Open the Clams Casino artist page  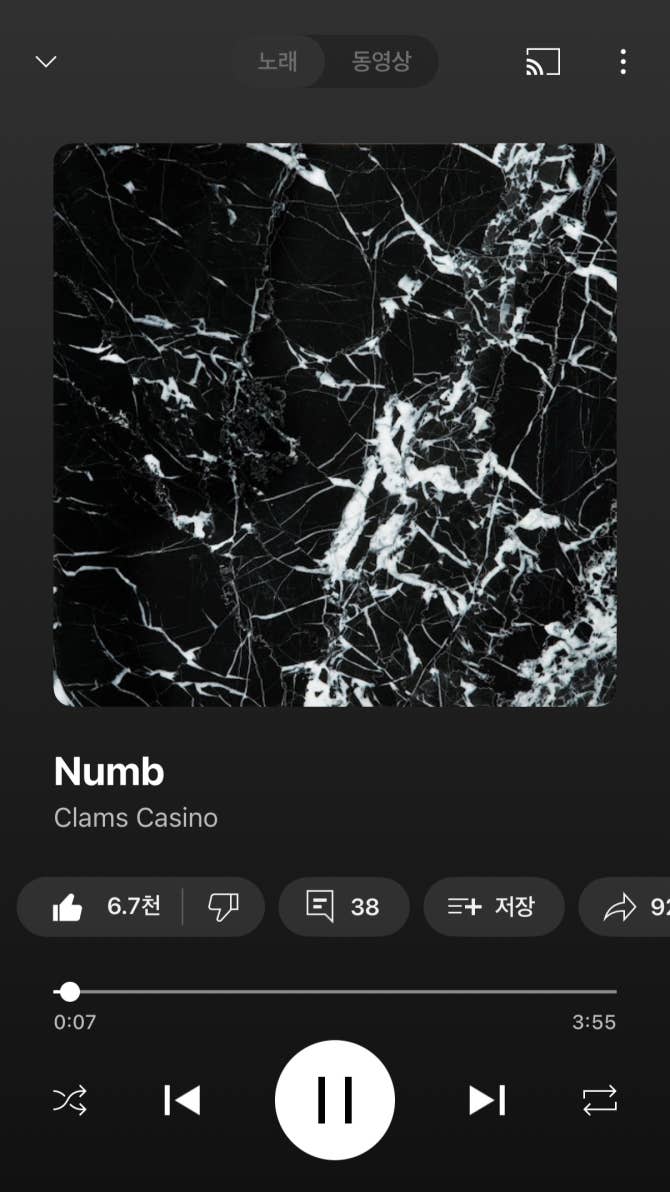click(x=136, y=818)
